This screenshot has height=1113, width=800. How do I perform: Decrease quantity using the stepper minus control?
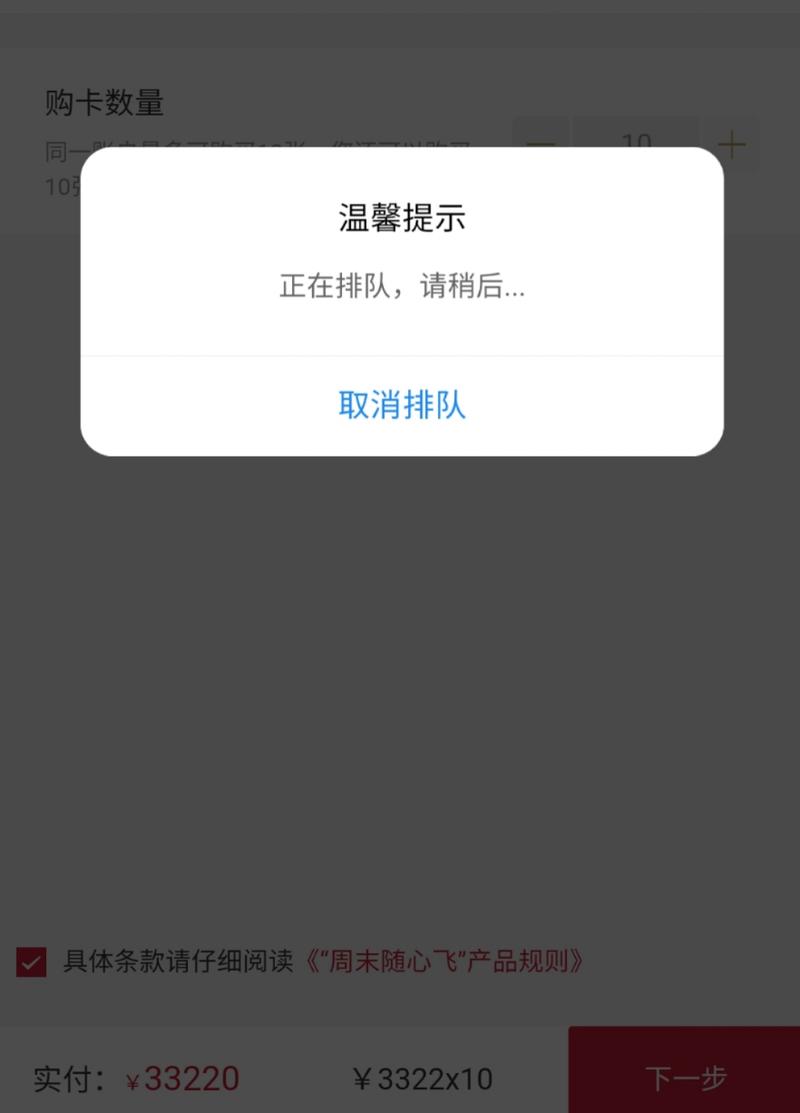pyautogui.click(x=540, y=144)
